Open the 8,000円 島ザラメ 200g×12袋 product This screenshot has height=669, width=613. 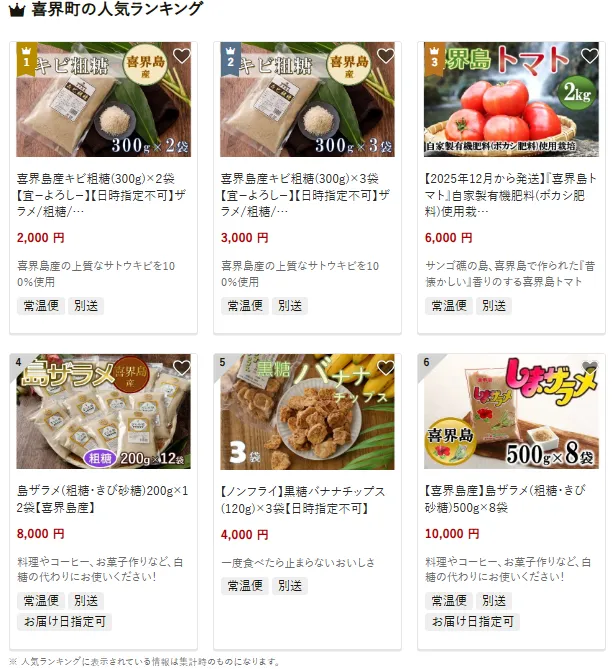(104, 499)
